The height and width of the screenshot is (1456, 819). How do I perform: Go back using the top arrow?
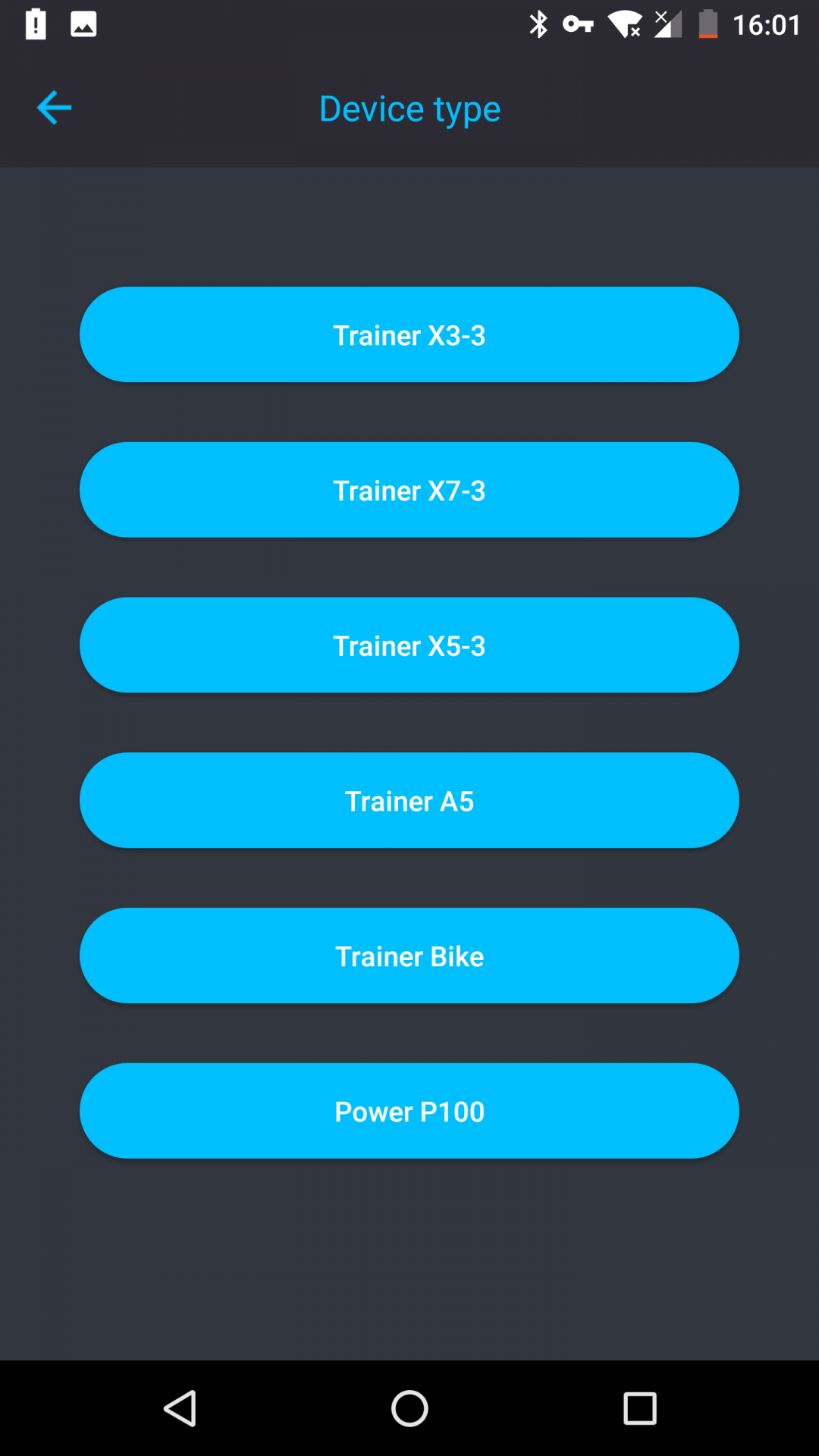point(54,108)
